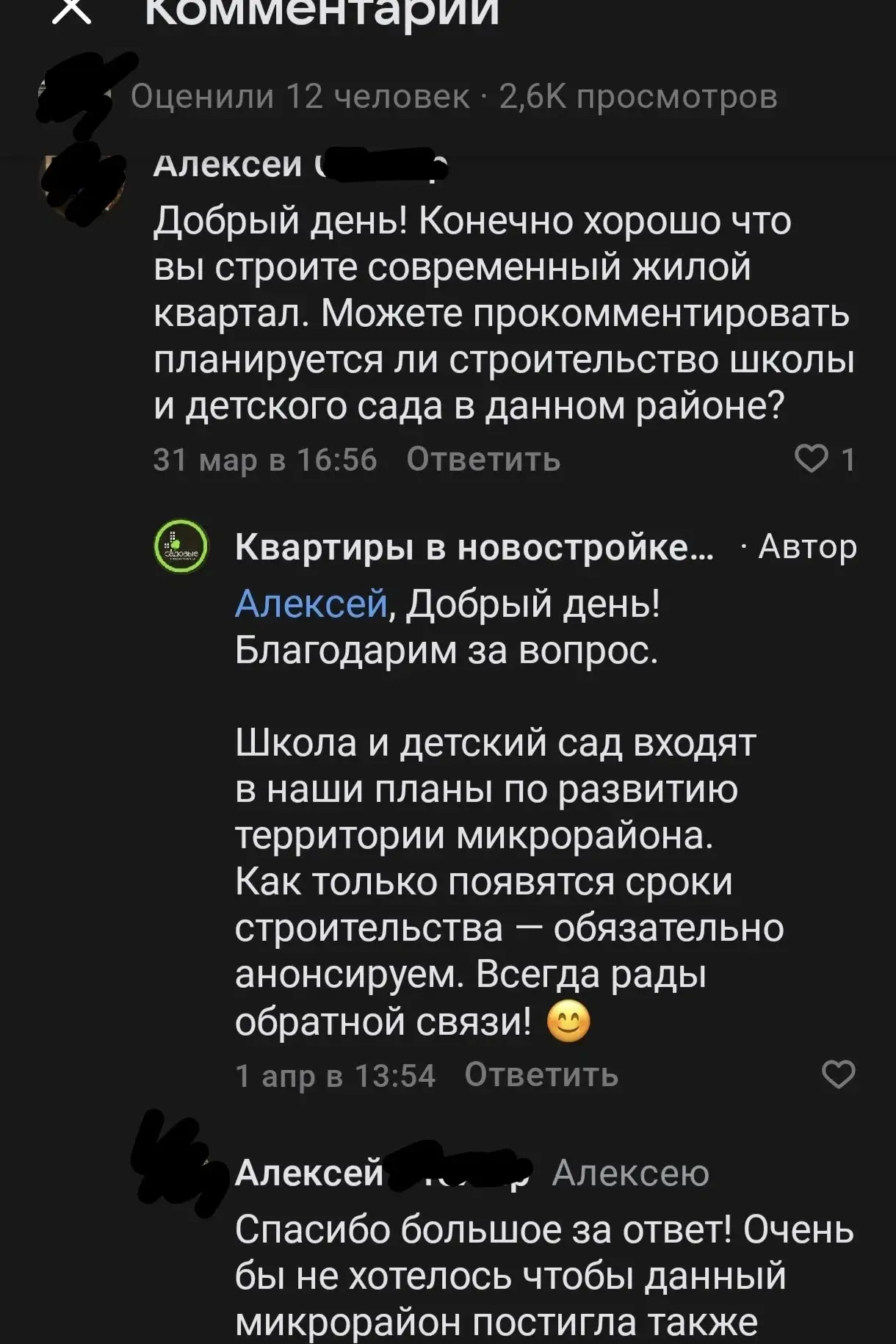Reply to the author's comment from 1 апр
Screen dimensions: 896x1344
pos(541,1075)
